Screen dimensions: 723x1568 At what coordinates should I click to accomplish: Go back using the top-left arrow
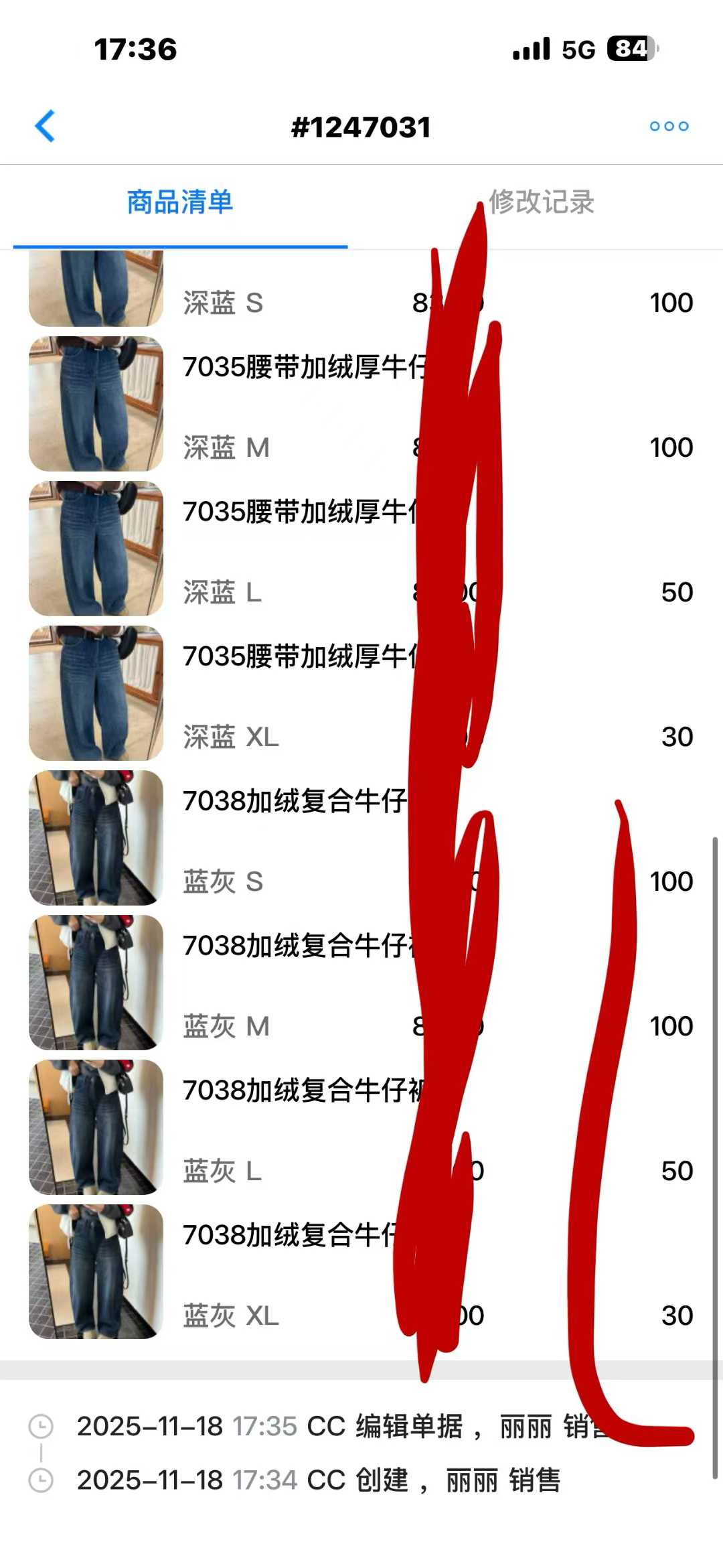(x=45, y=126)
